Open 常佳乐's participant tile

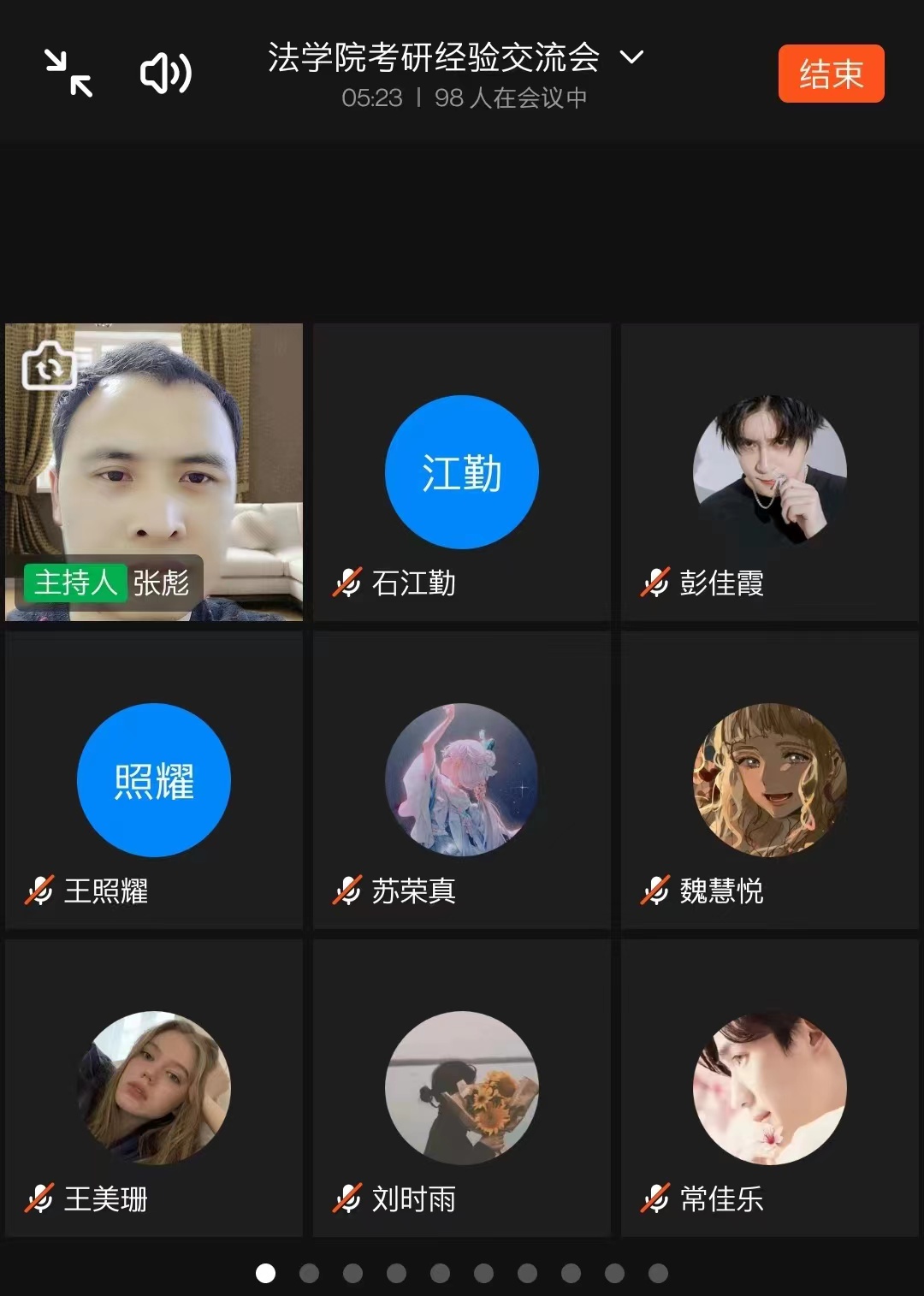coord(769,1088)
